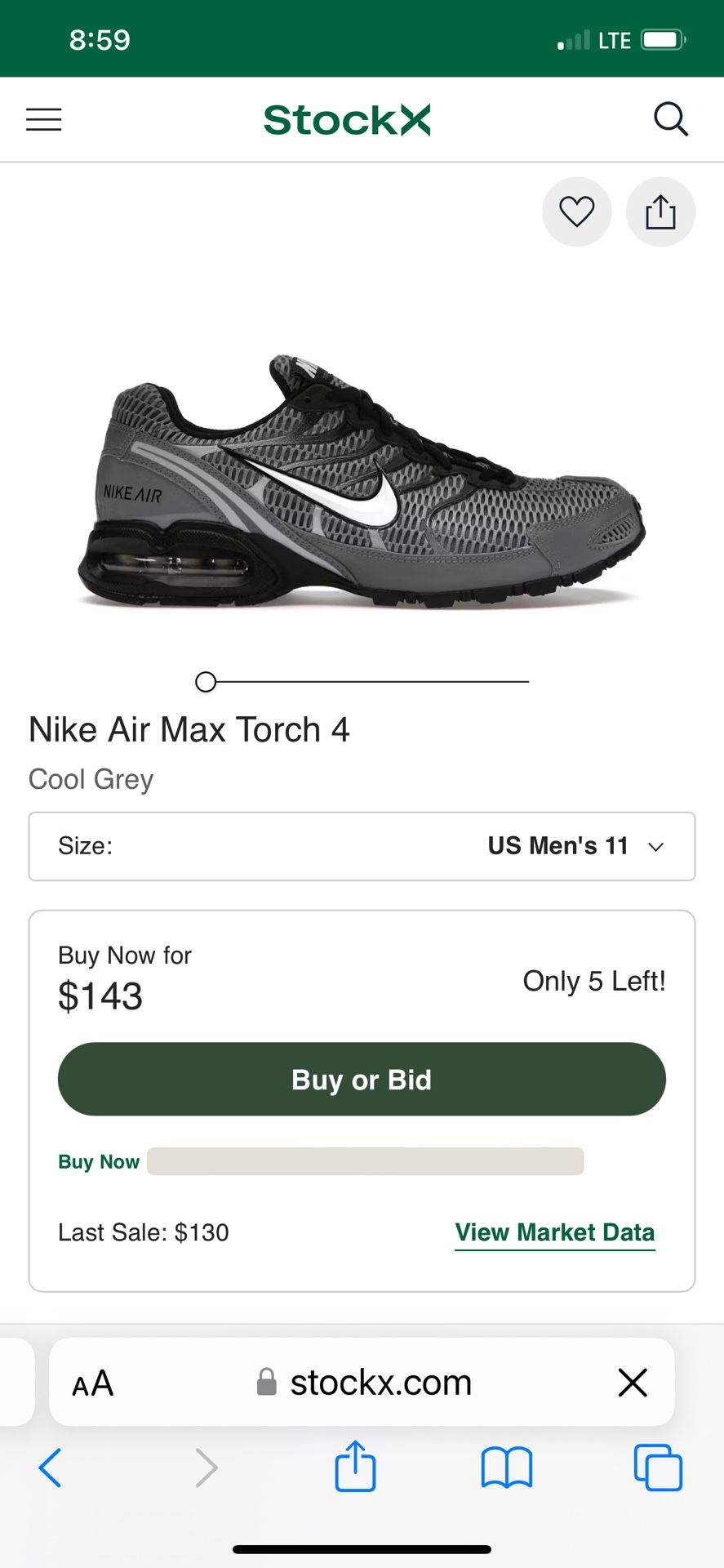
Task: Open the StockX hamburger menu
Action: (x=43, y=119)
